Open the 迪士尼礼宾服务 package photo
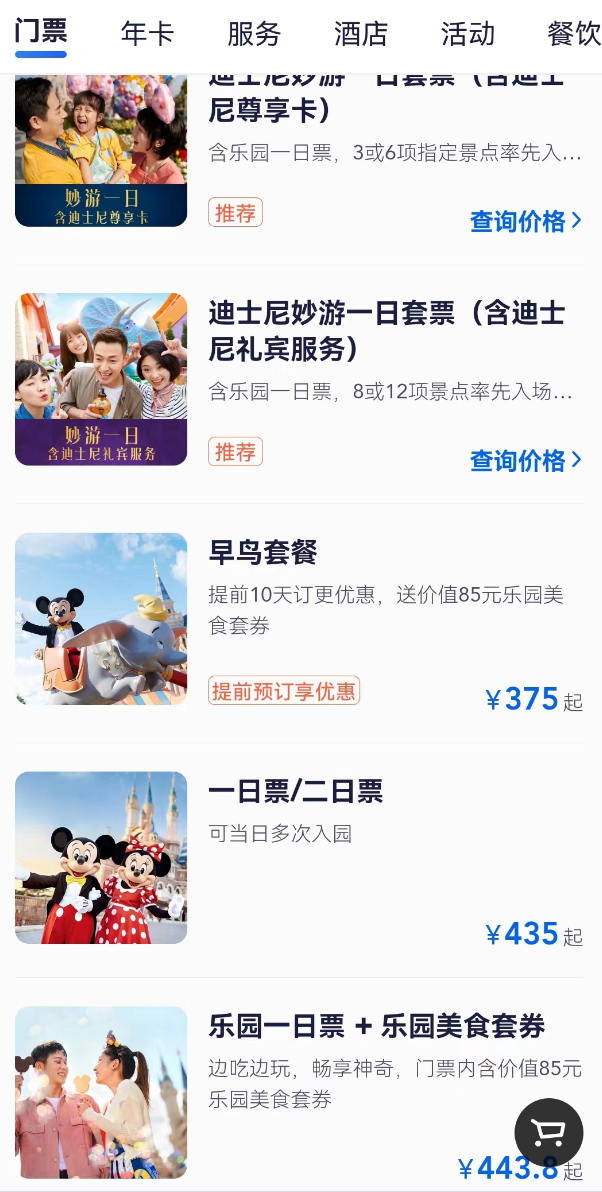Viewport: 602px width, 1192px height. (101, 379)
